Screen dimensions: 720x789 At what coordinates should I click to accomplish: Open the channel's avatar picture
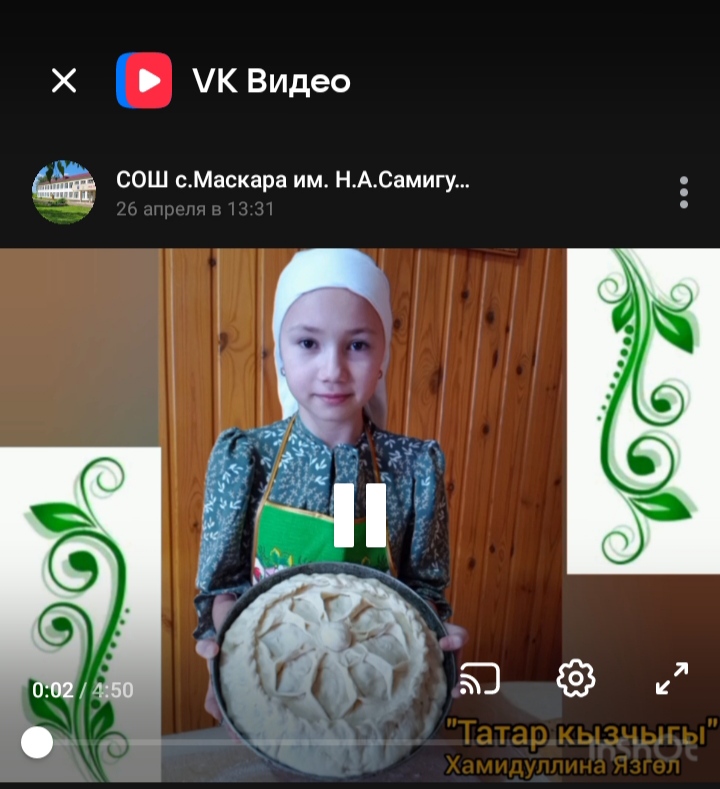[64, 192]
